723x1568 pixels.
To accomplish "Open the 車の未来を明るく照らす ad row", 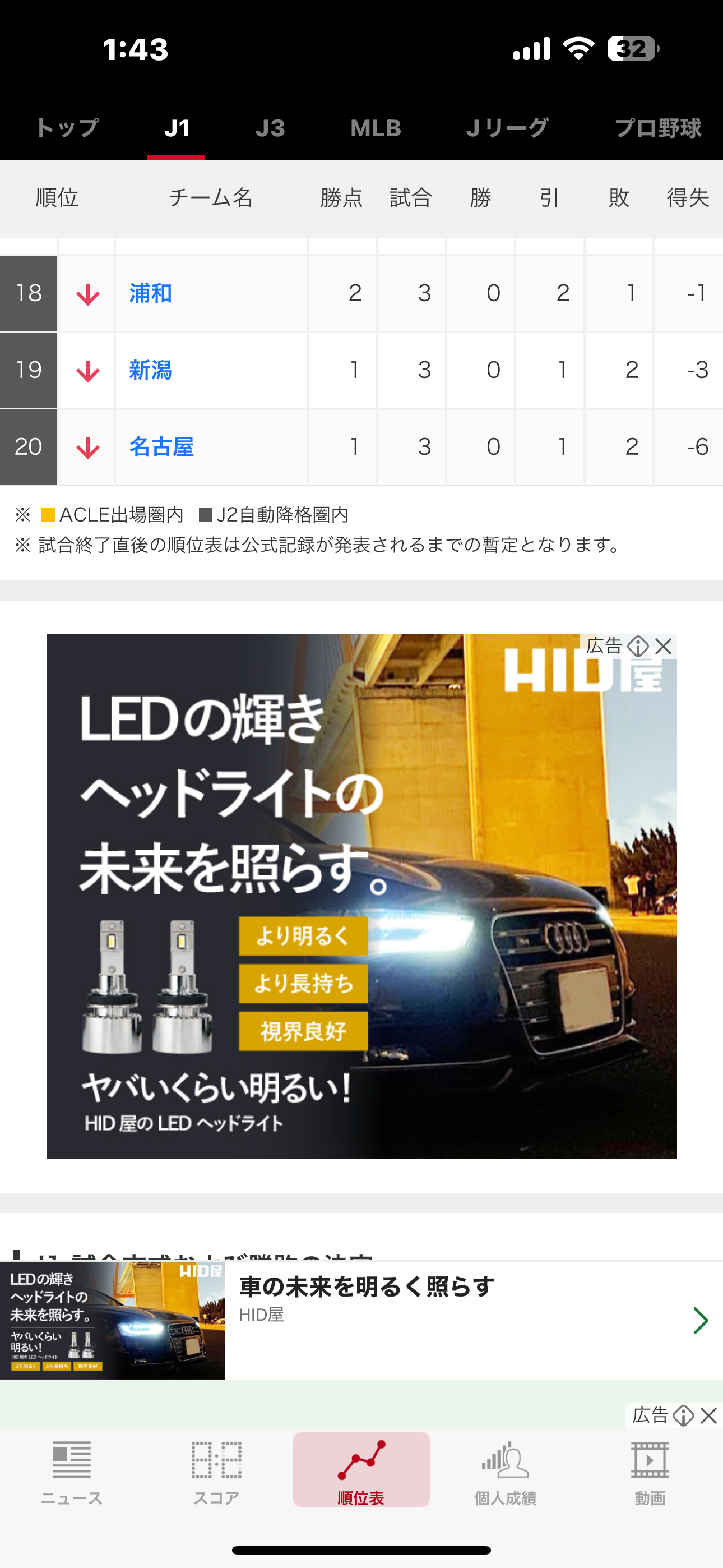I will point(426,1320).
